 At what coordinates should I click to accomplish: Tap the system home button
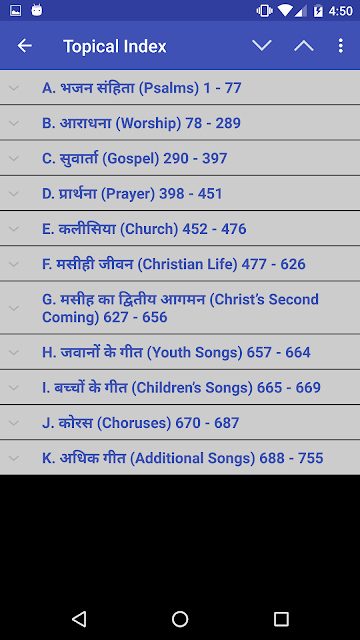[180, 619]
